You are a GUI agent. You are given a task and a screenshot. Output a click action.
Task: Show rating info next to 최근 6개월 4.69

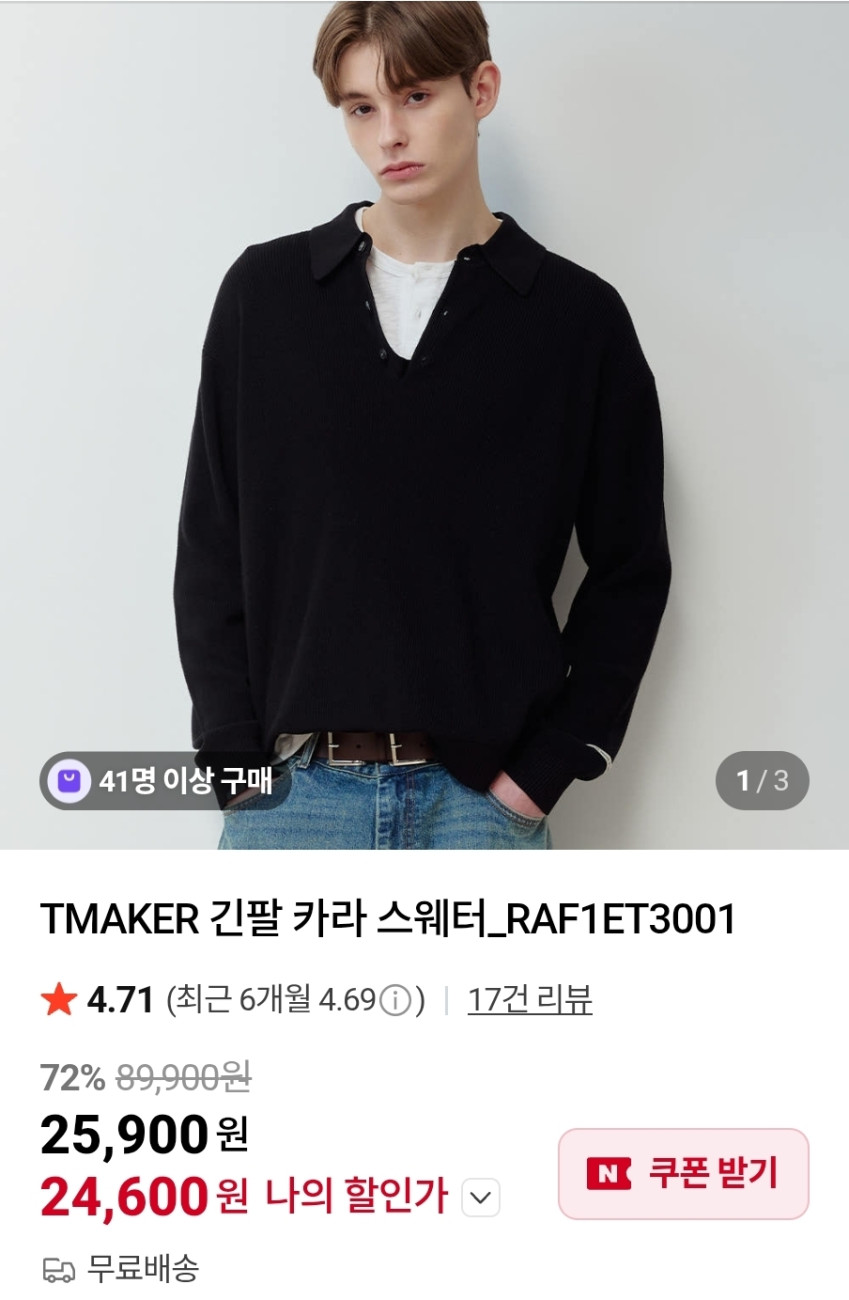(x=397, y=1000)
